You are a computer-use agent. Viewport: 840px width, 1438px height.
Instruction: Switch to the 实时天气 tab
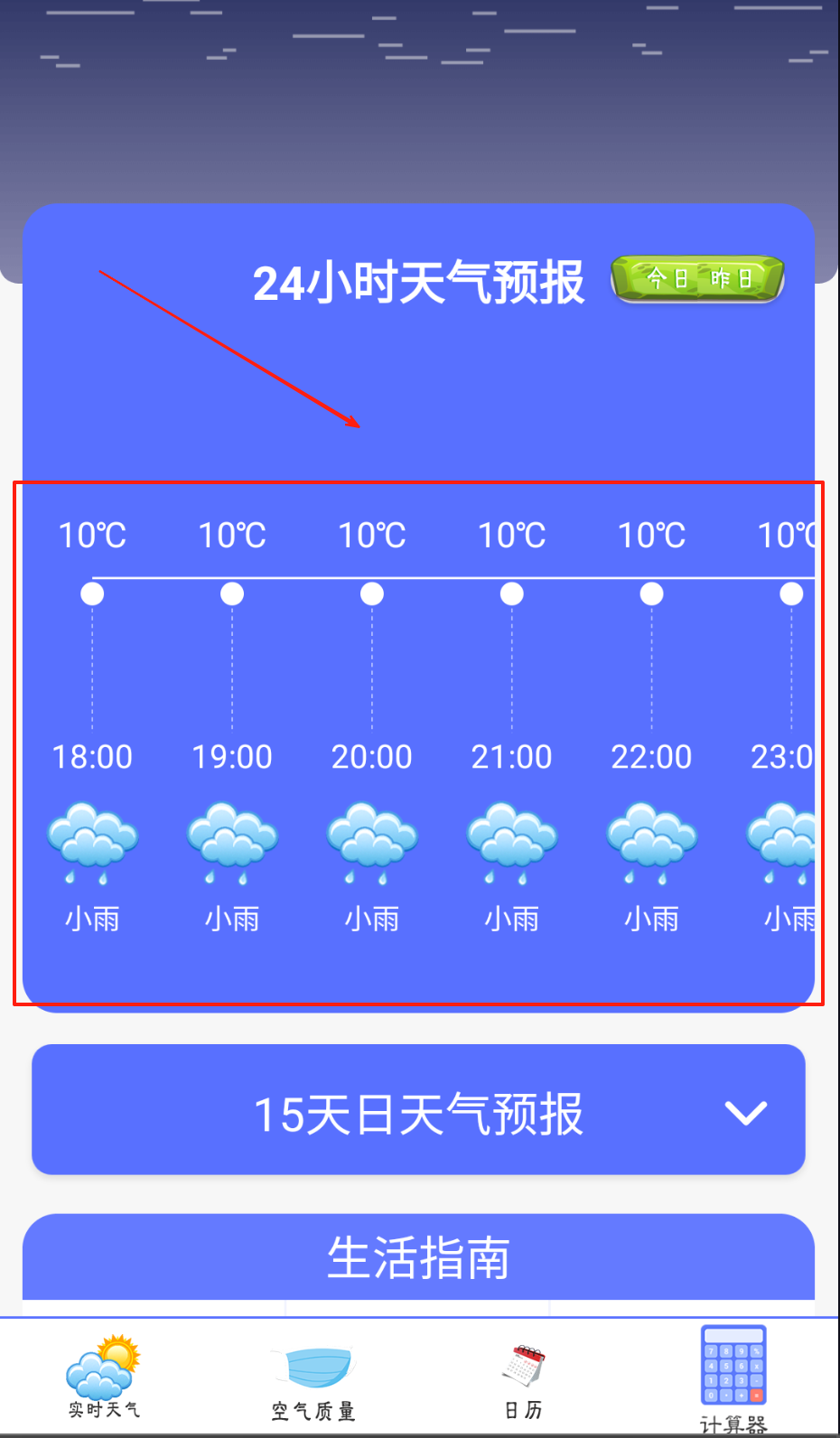(x=103, y=1377)
